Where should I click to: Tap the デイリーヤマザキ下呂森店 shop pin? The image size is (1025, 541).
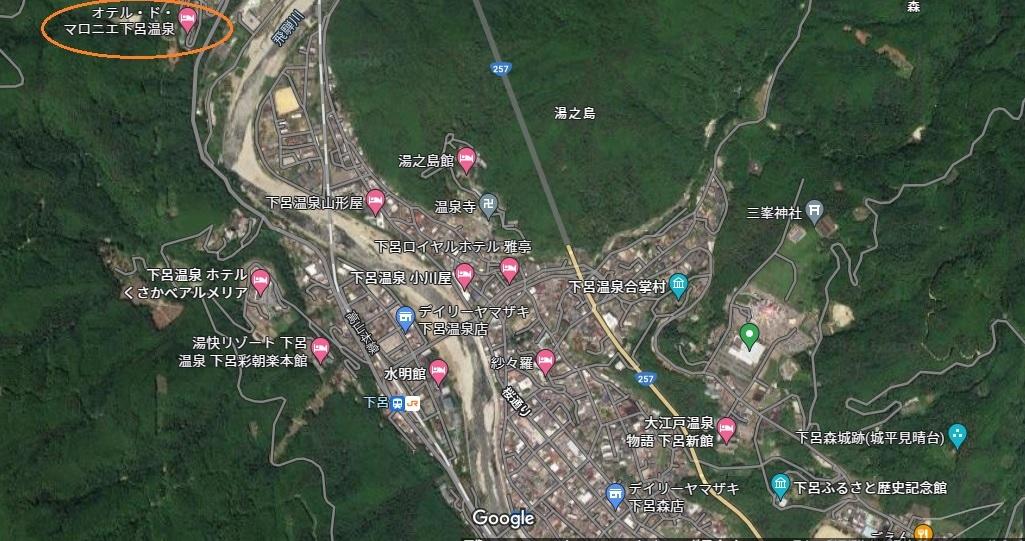616,494
